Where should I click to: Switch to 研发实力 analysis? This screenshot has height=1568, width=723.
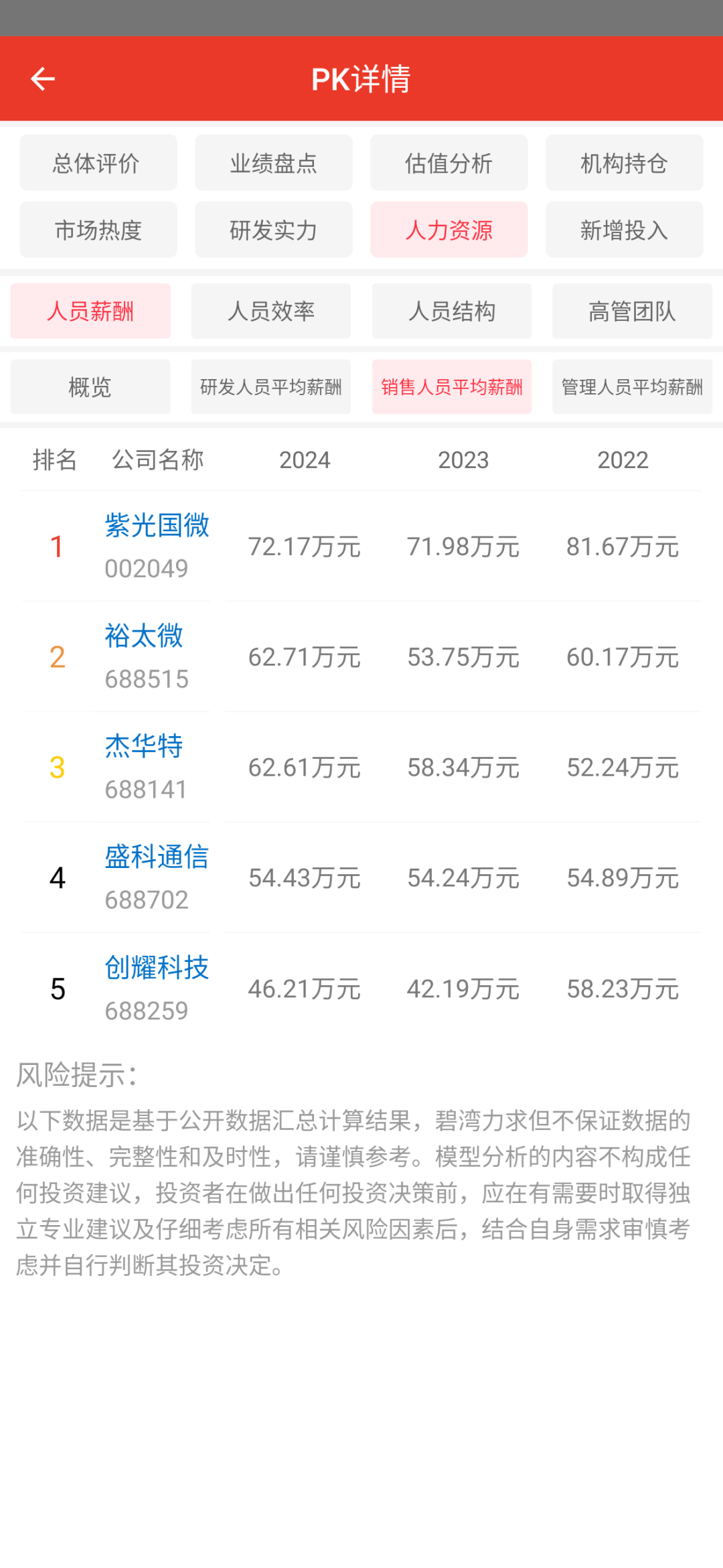point(273,230)
